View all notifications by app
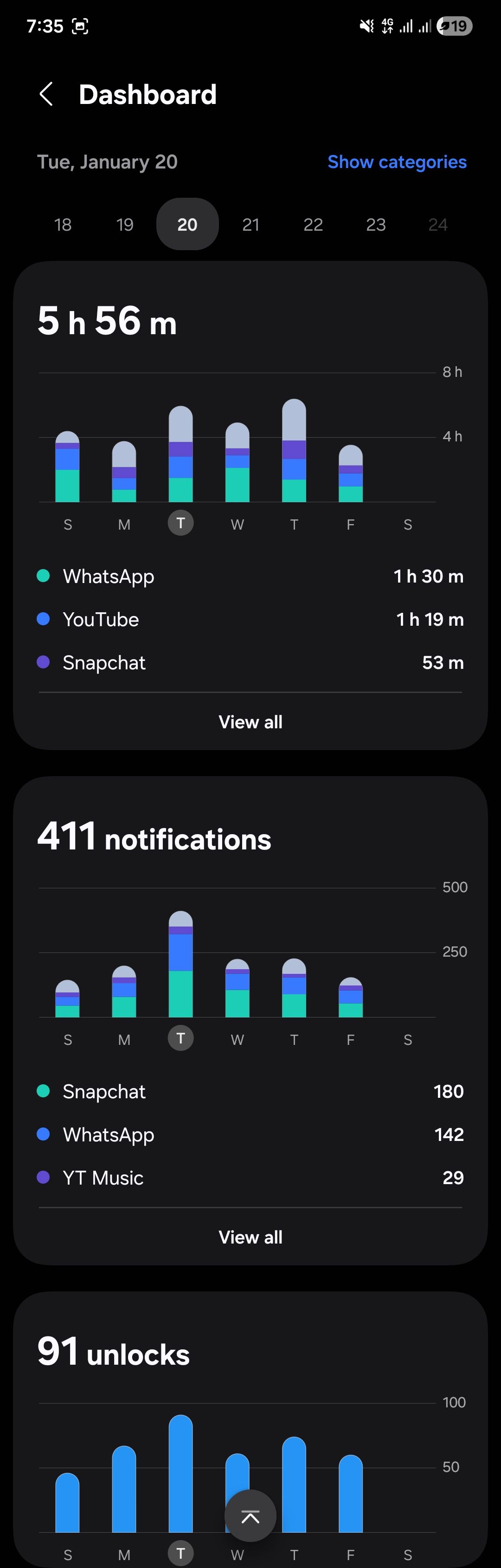This screenshot has width=501, height=1568. point(250,1237)
